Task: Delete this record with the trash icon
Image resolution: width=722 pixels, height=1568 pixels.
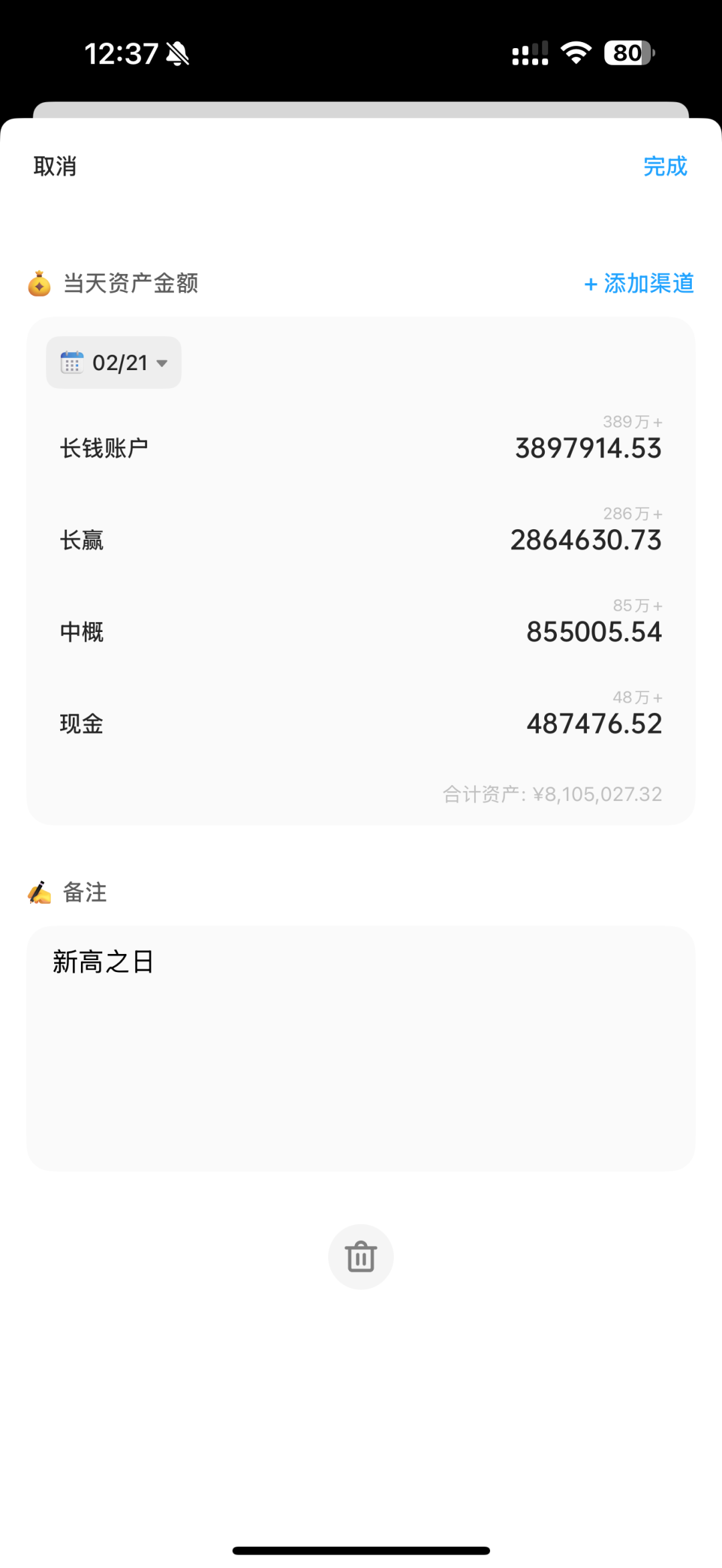Action: 361,1257
